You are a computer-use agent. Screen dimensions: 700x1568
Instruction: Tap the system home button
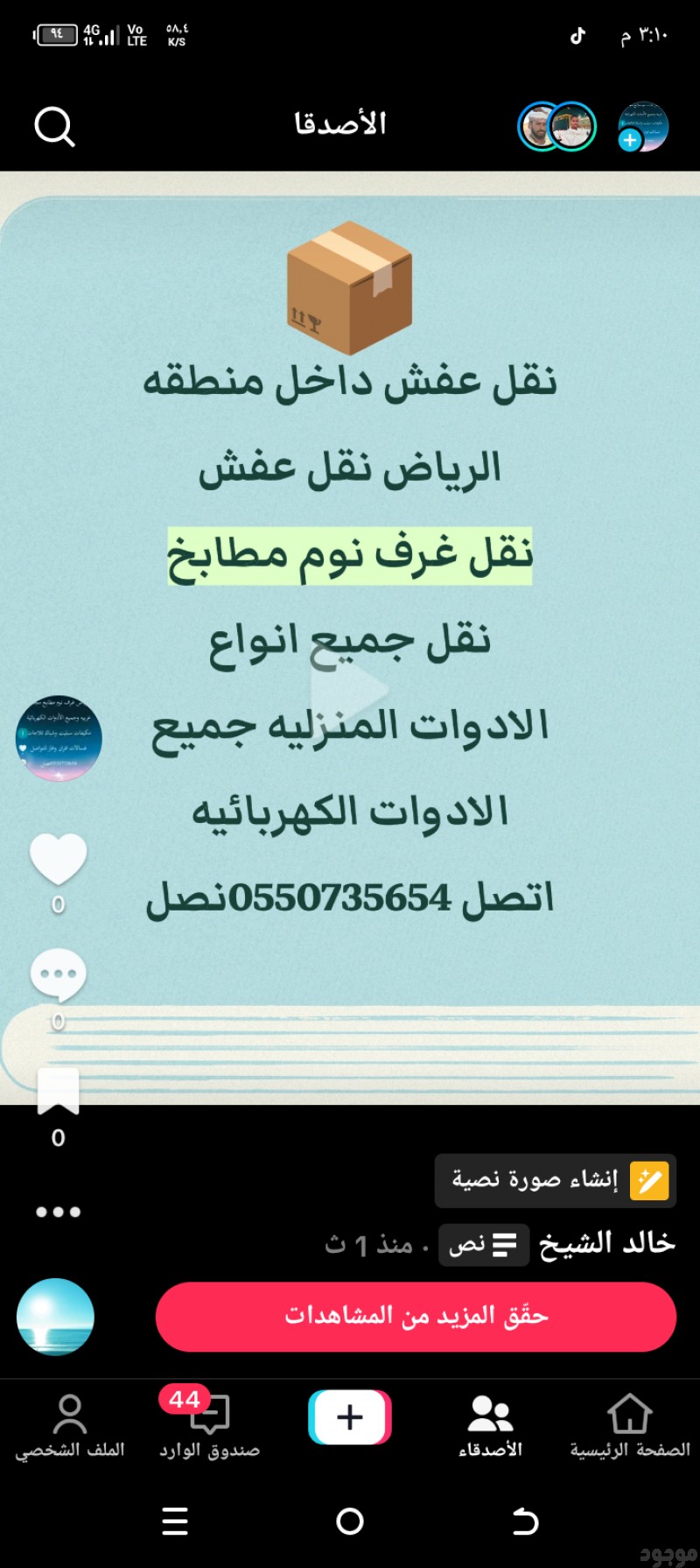point(349,1522)
